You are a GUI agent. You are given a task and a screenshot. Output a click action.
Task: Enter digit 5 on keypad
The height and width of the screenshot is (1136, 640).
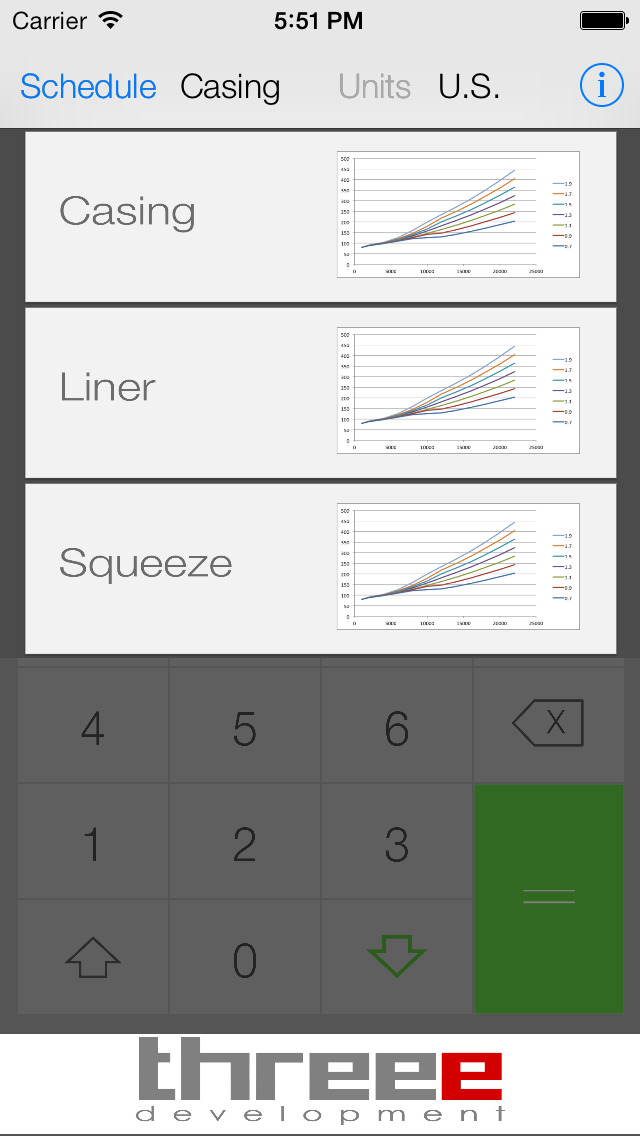(245, 727)
